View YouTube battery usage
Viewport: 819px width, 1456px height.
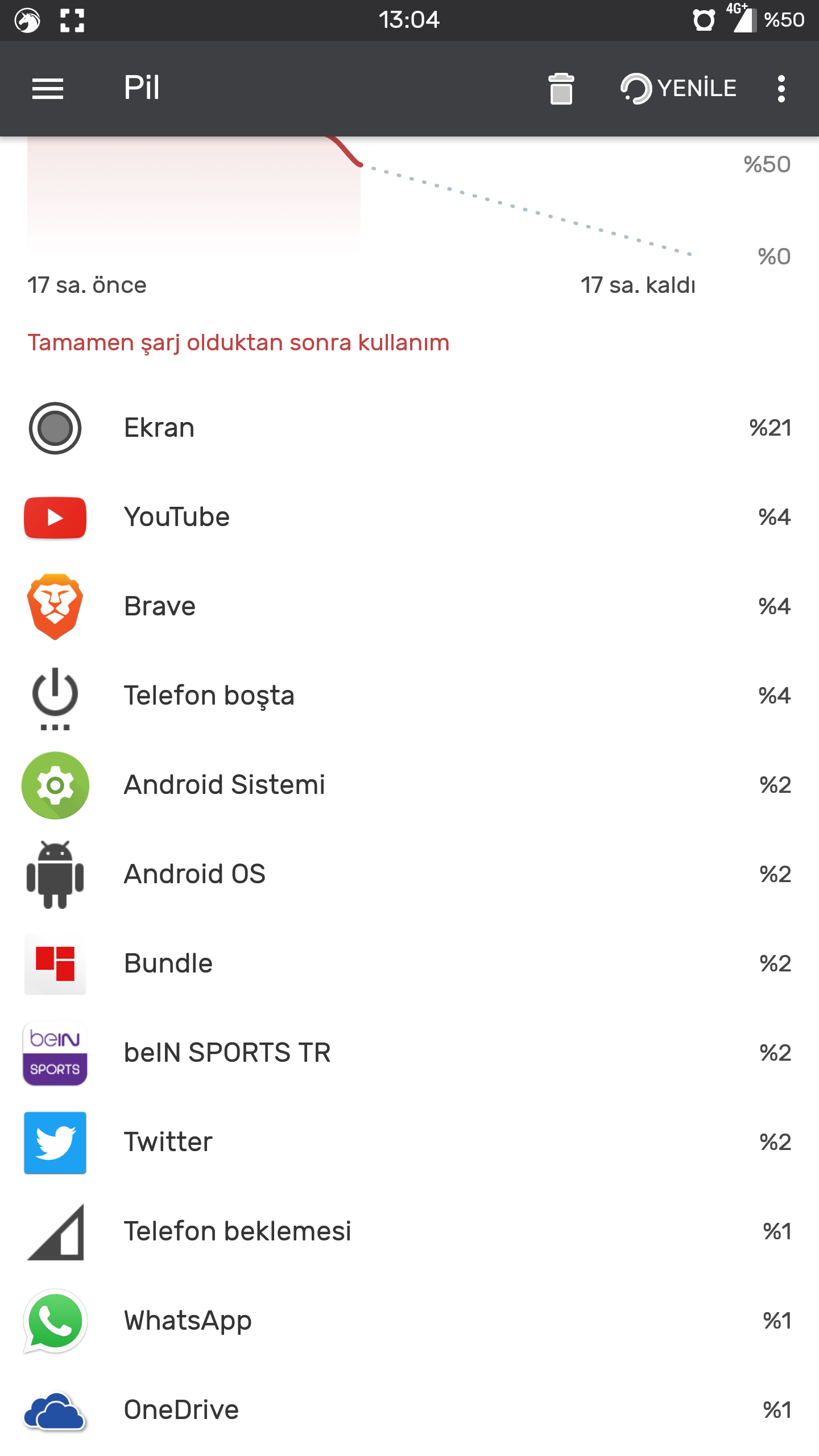[x=409, y=517]
